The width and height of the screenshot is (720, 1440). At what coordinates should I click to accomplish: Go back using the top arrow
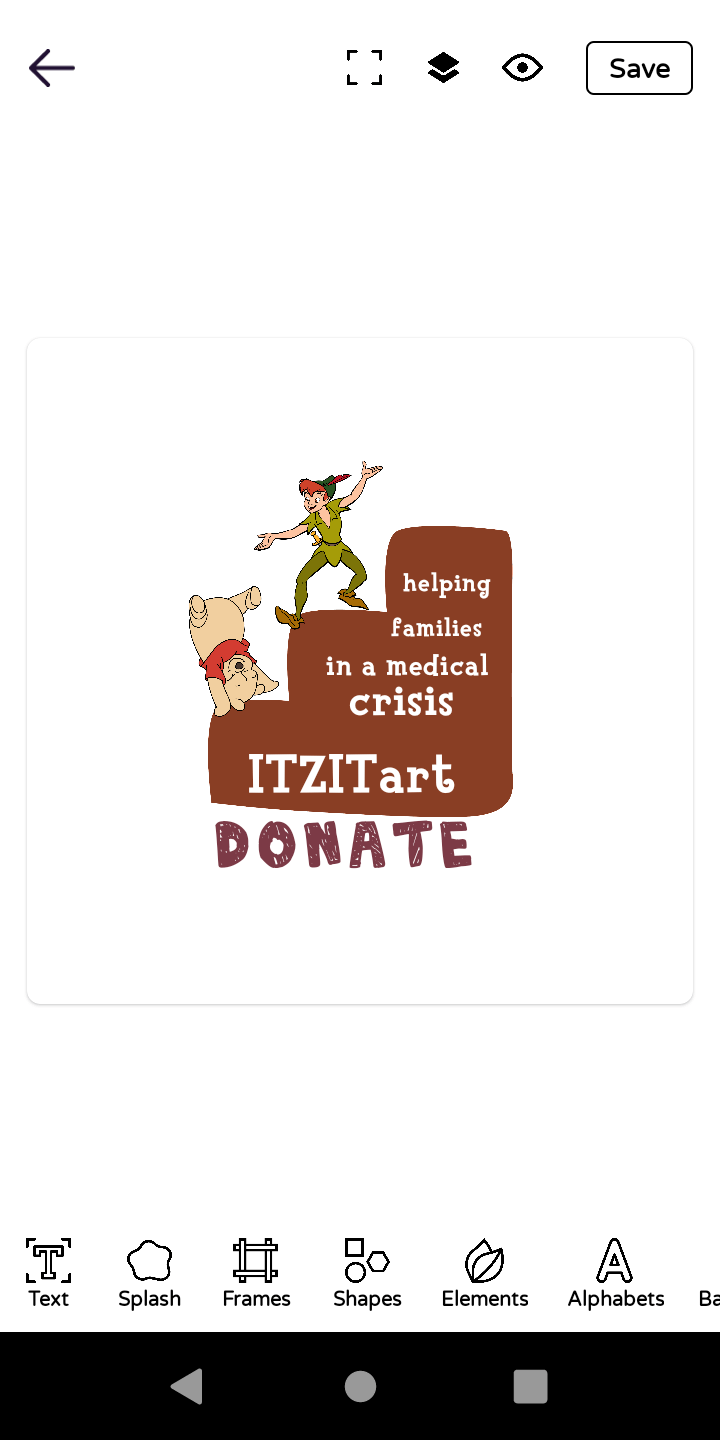click(x=52, y=68)
